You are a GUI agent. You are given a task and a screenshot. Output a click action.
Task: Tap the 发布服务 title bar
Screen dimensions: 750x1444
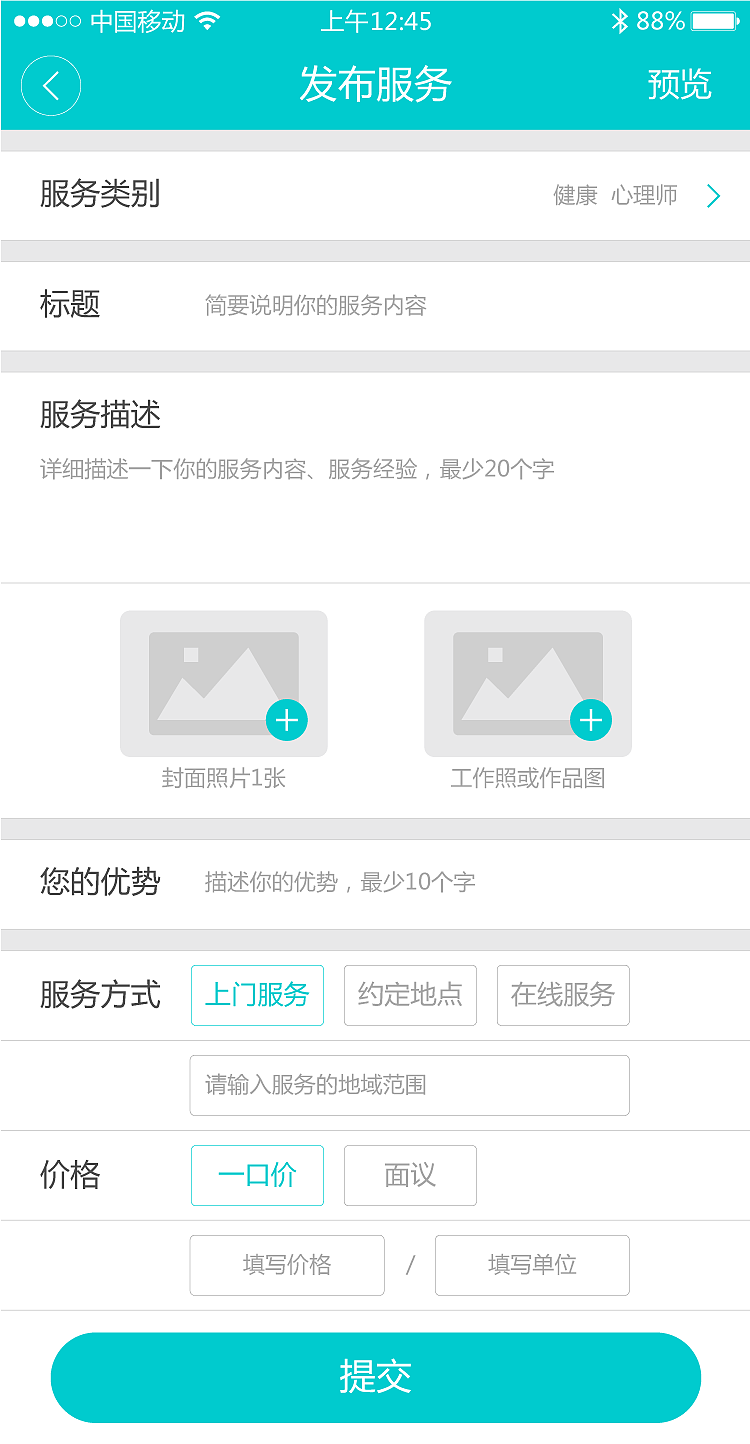coord(375,86)
